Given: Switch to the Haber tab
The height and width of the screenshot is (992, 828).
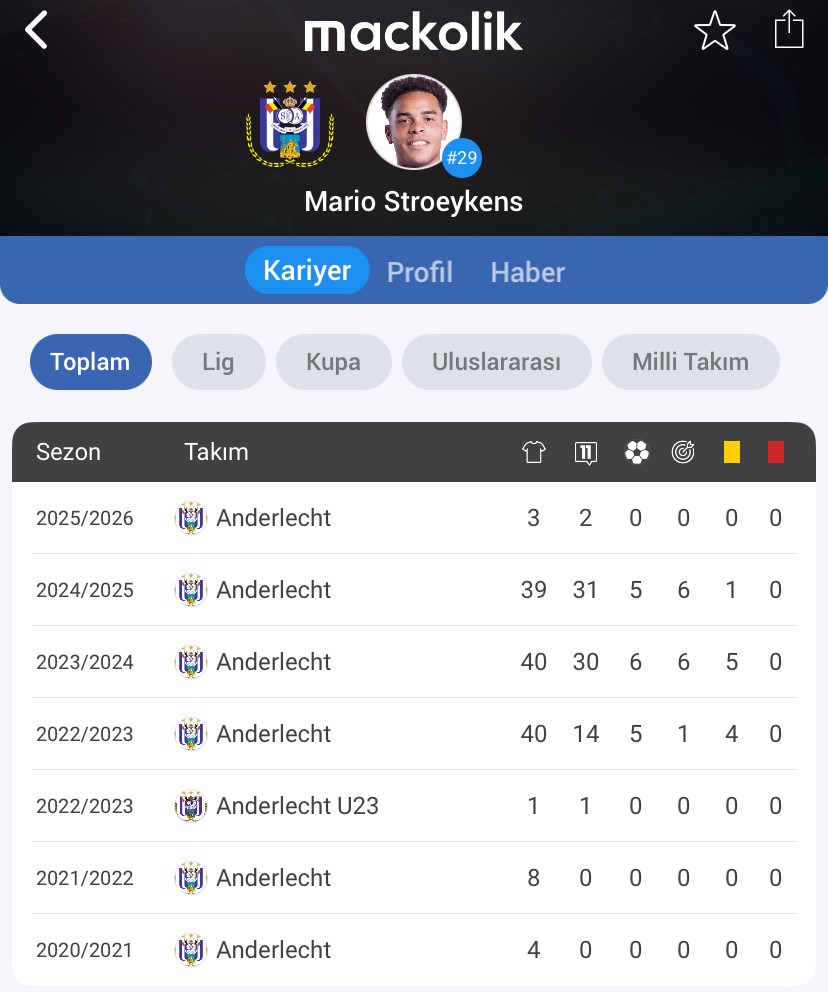Looking at the screenshot, I should [x=527, y=272].
